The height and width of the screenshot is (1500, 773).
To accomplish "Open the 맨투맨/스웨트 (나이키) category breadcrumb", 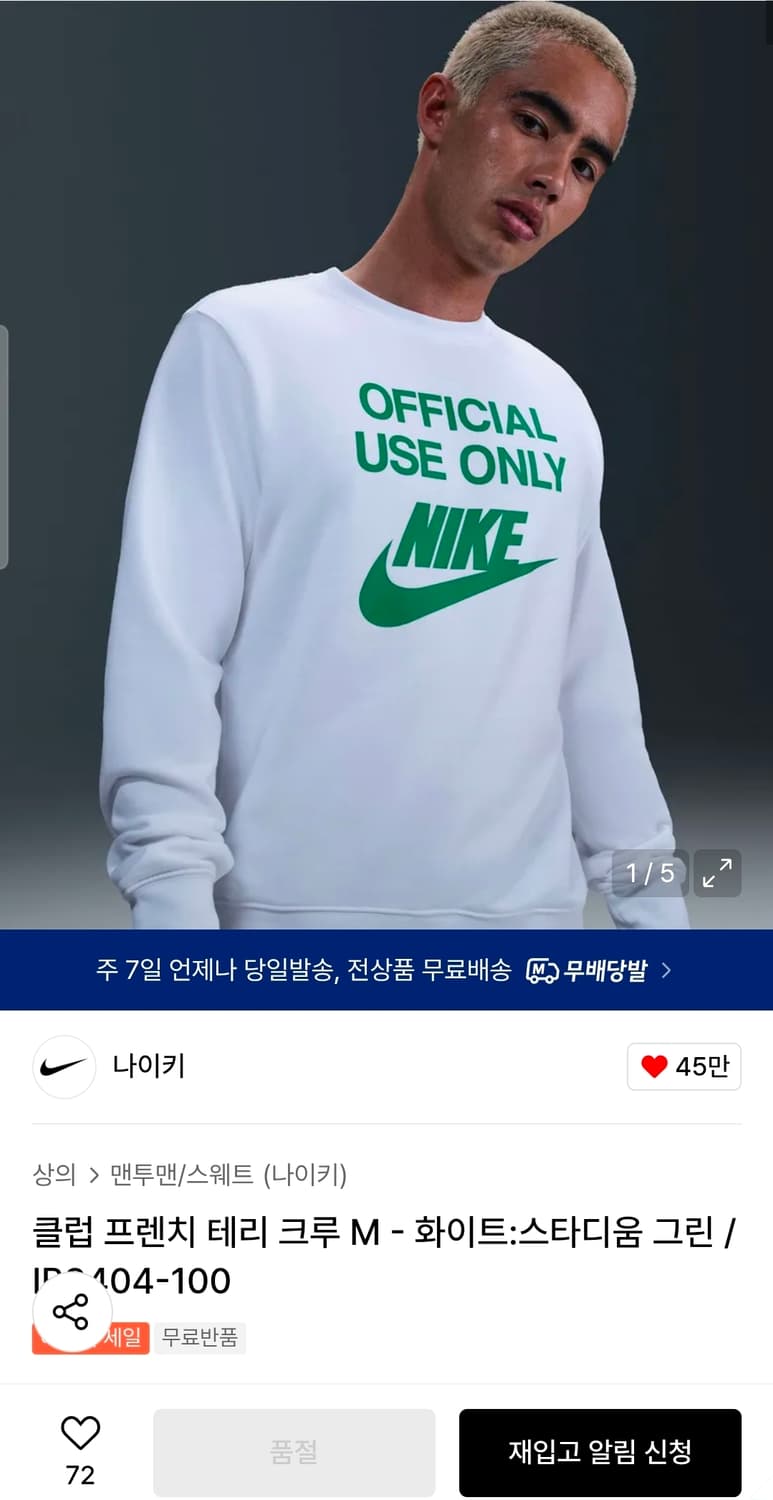I will pos(230,1177).
